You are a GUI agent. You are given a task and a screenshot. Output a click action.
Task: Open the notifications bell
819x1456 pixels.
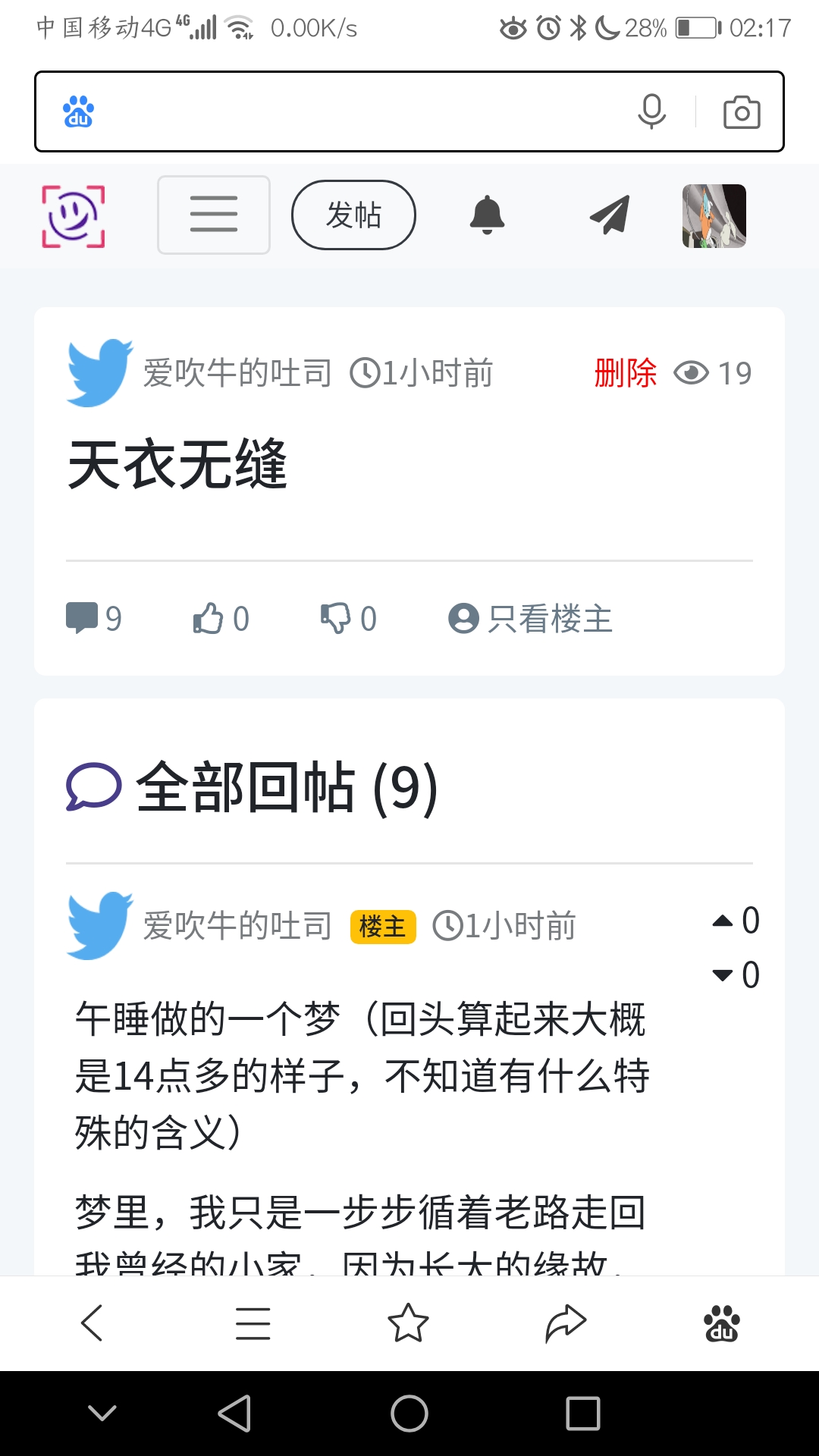[x=487, y=215]
